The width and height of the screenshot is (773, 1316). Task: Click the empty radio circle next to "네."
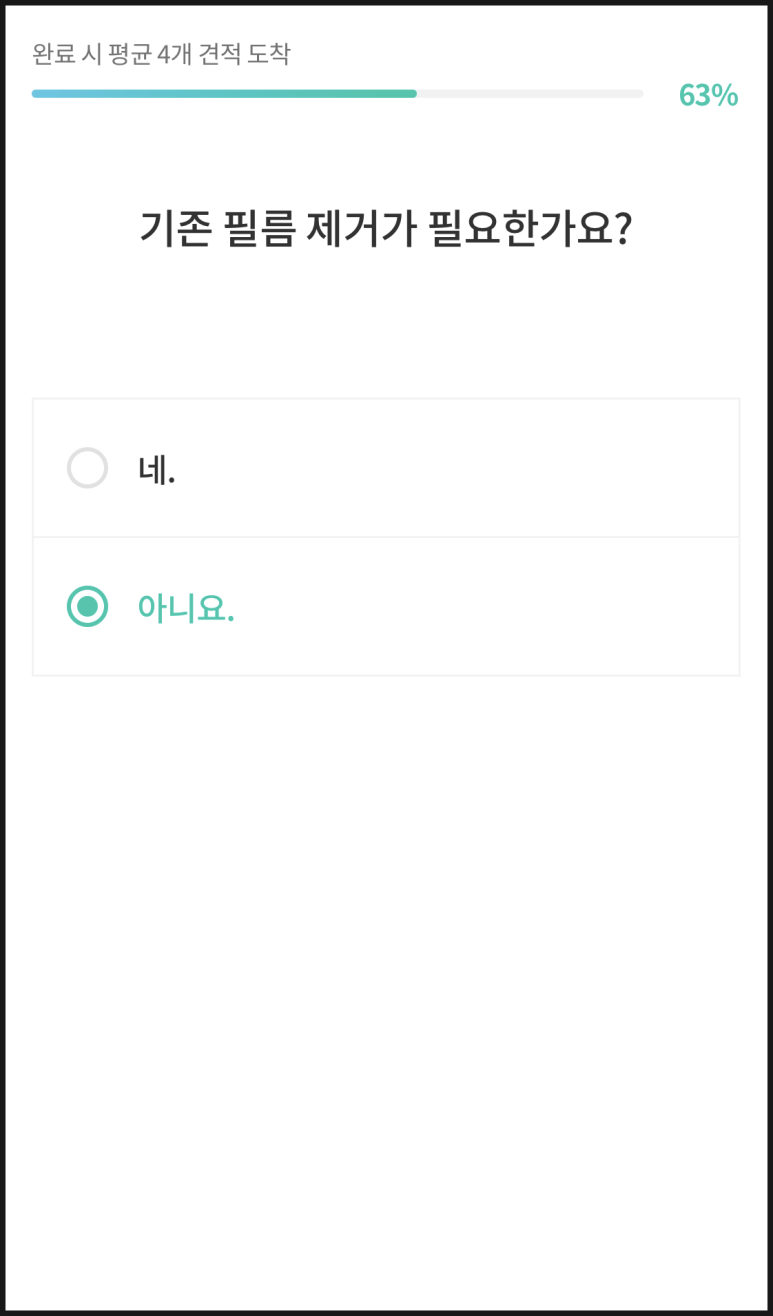(x=88, y=468)
